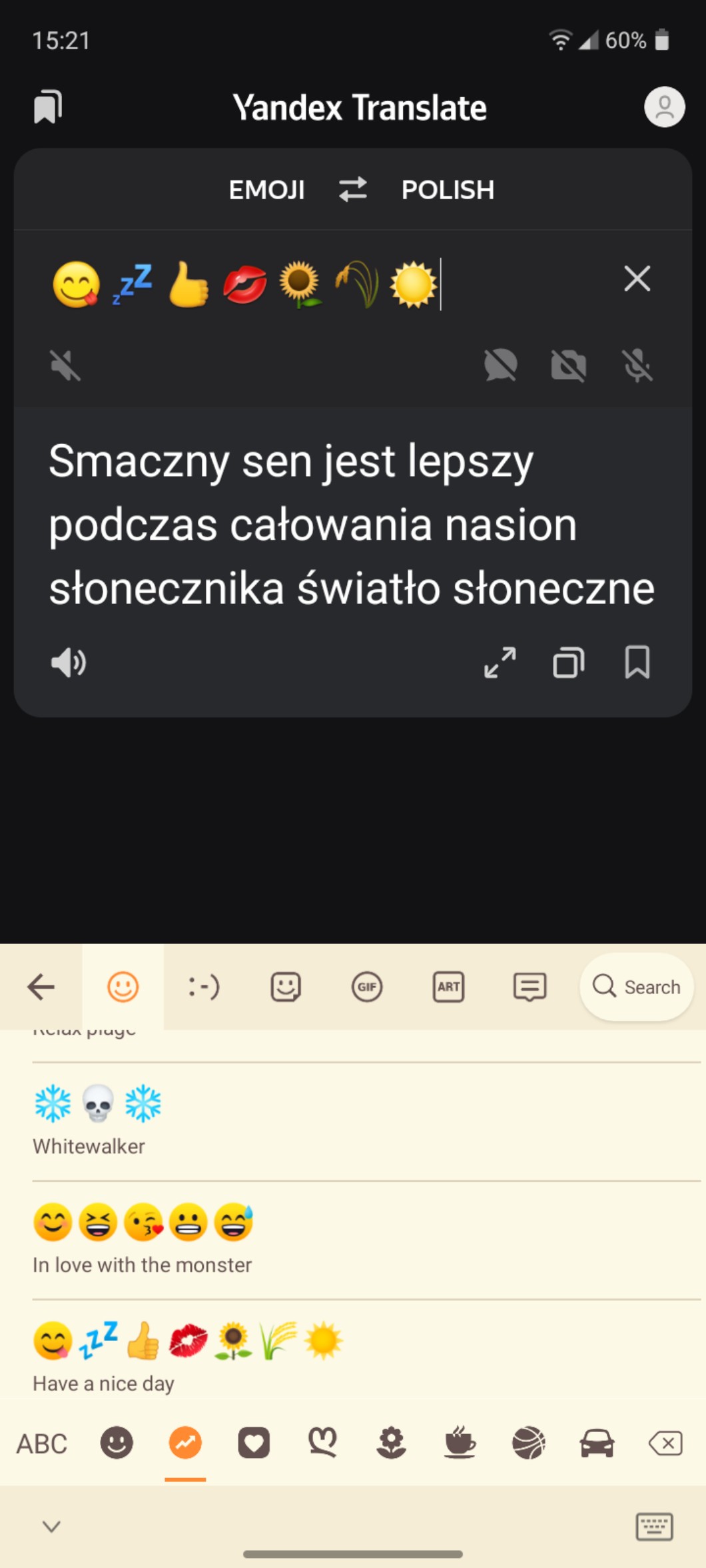Image resolution: width=706 pixels, height=1568 pixels.
Task: Insert the Whitewalker emoji combo
Action: point(99,1119)
